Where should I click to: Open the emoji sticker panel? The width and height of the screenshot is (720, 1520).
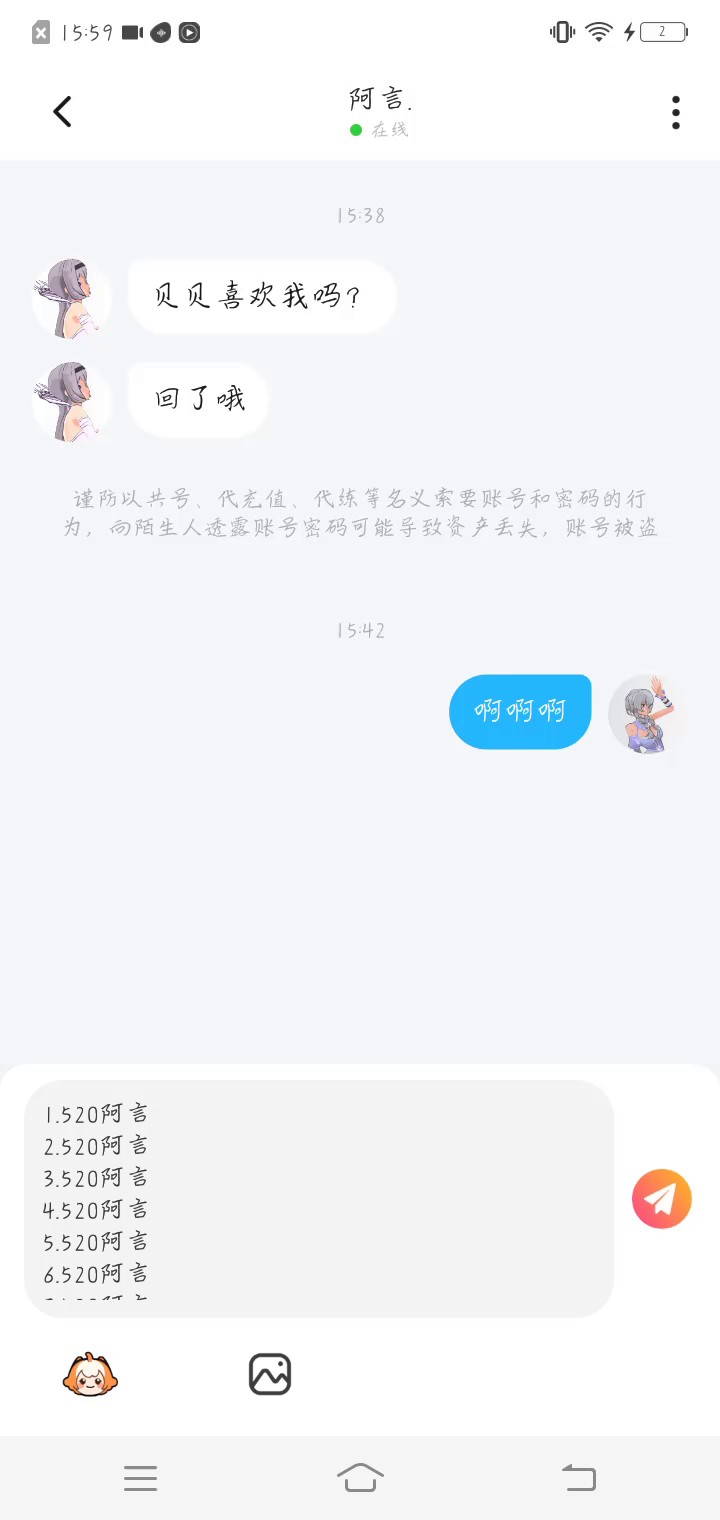click(x=90, y=1374)
